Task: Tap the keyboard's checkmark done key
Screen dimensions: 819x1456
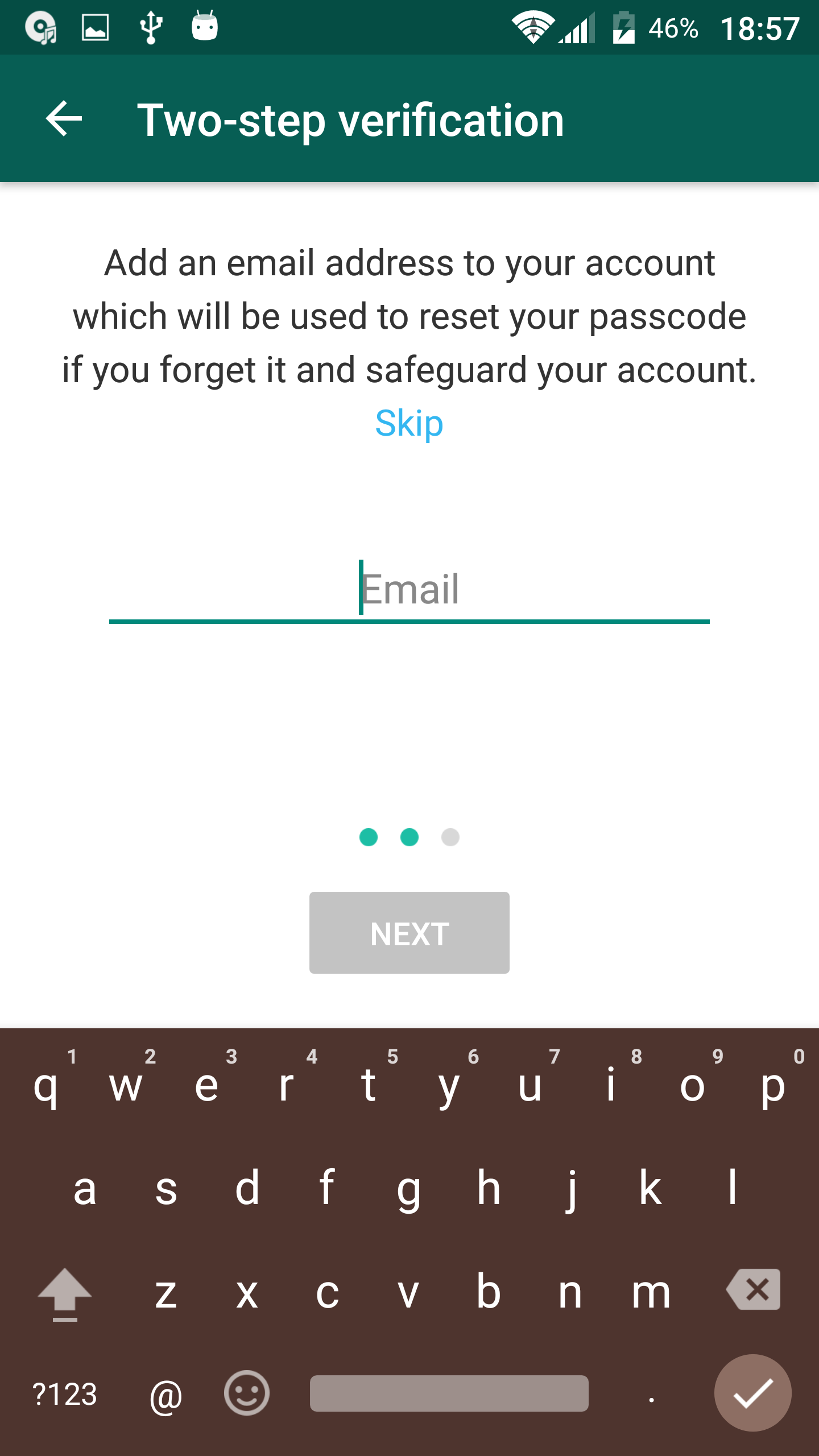Action: (x=752, y=1393)
